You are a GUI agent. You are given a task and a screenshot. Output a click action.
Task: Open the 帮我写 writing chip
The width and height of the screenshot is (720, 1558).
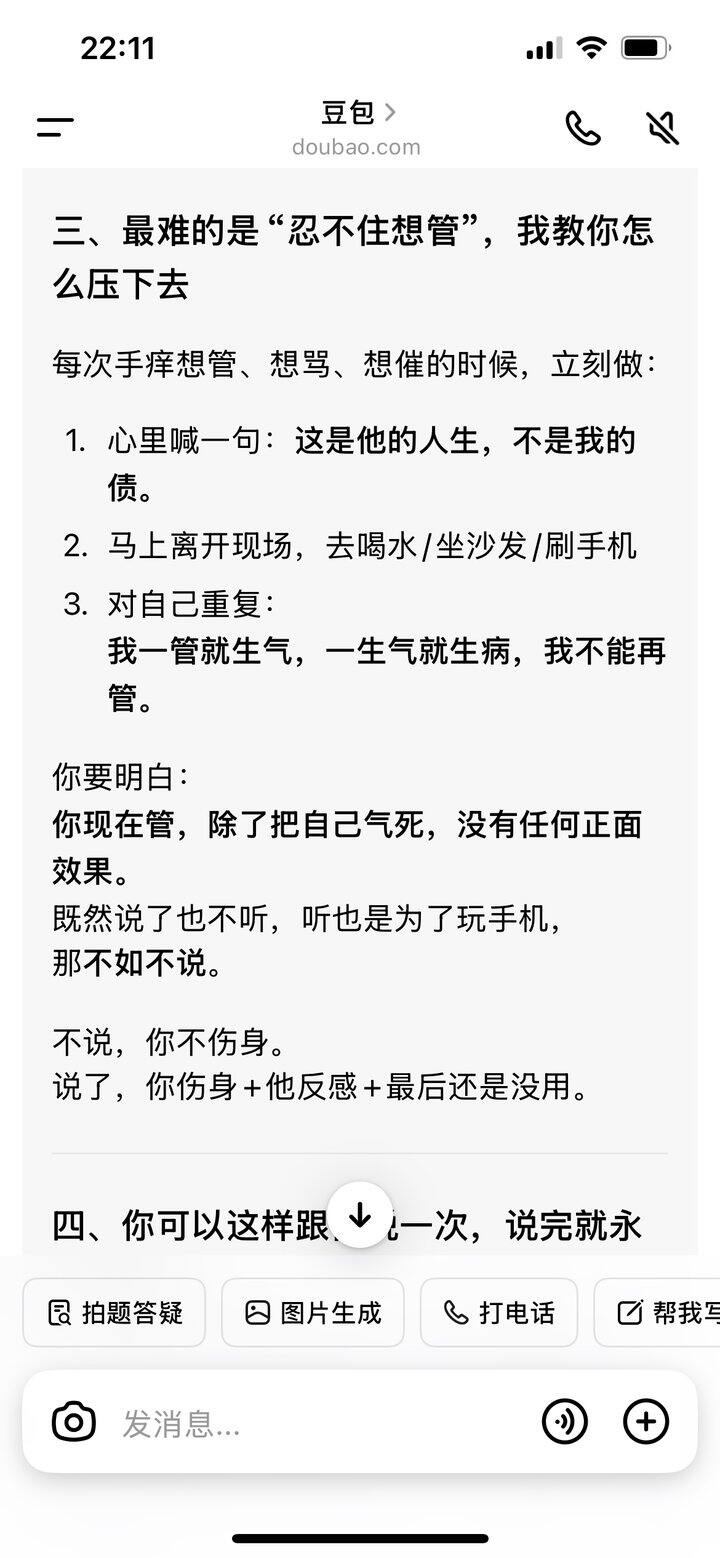(657, 1312)
